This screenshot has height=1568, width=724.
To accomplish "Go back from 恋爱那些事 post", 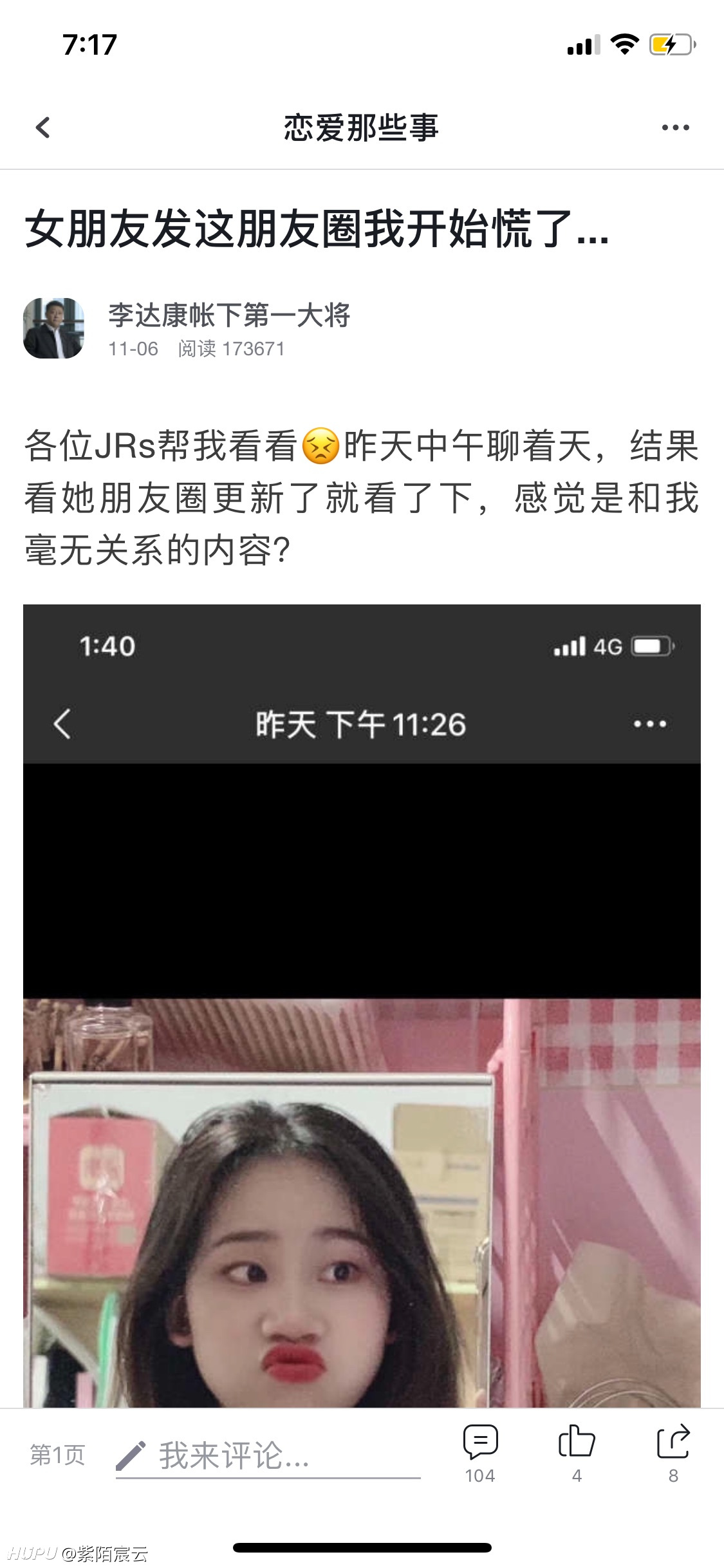I will coord(42,127).
